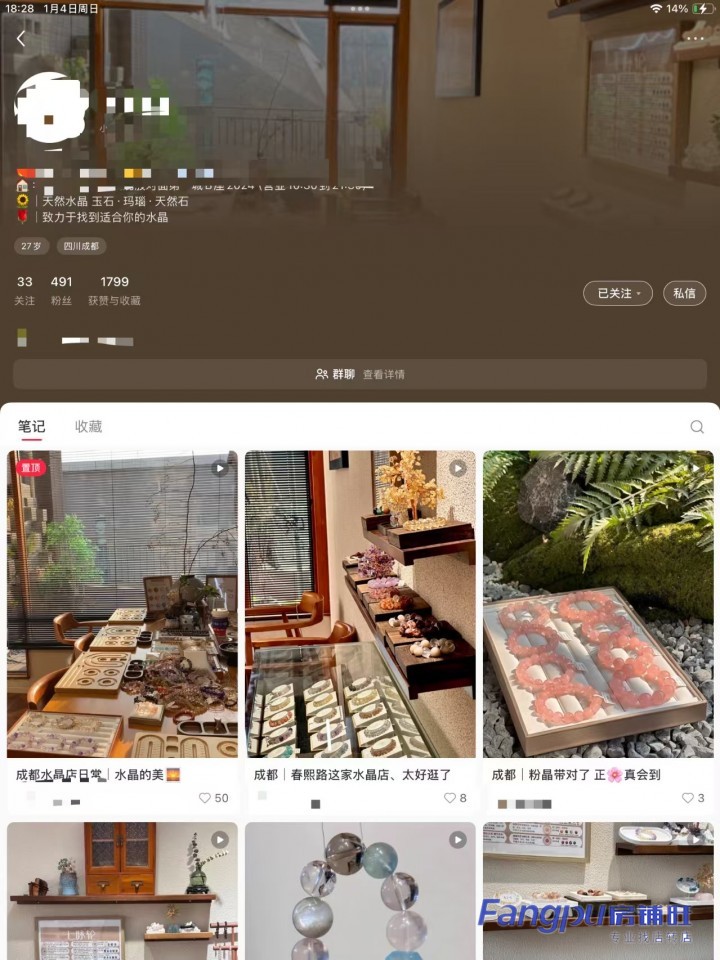Open the three-dot overflow menu
The height and width of the screenshot is (960, 720).
point(695,39)
